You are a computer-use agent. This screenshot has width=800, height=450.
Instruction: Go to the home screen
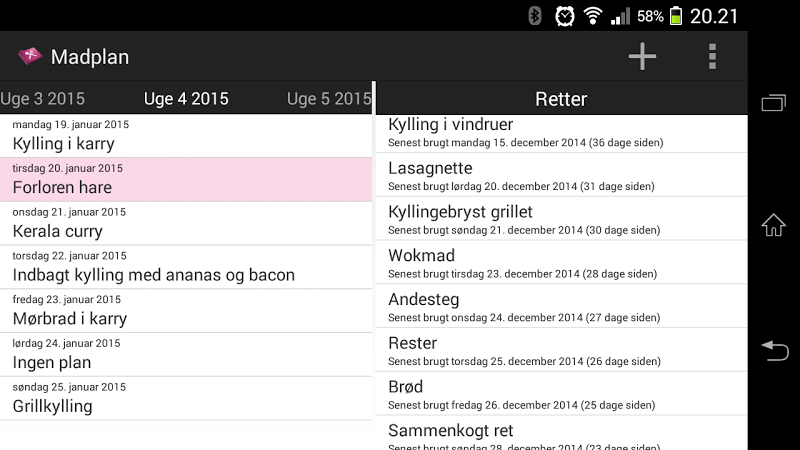point(774,226)
